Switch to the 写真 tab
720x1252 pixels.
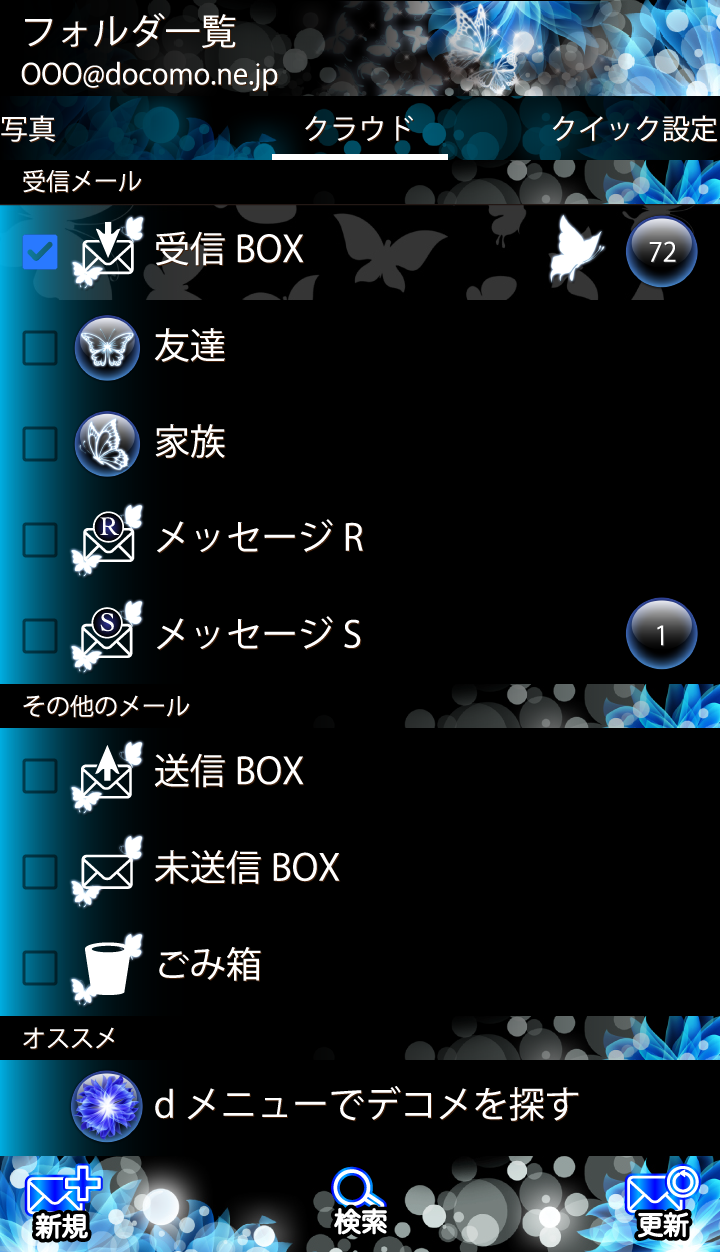tap(28, 129)
